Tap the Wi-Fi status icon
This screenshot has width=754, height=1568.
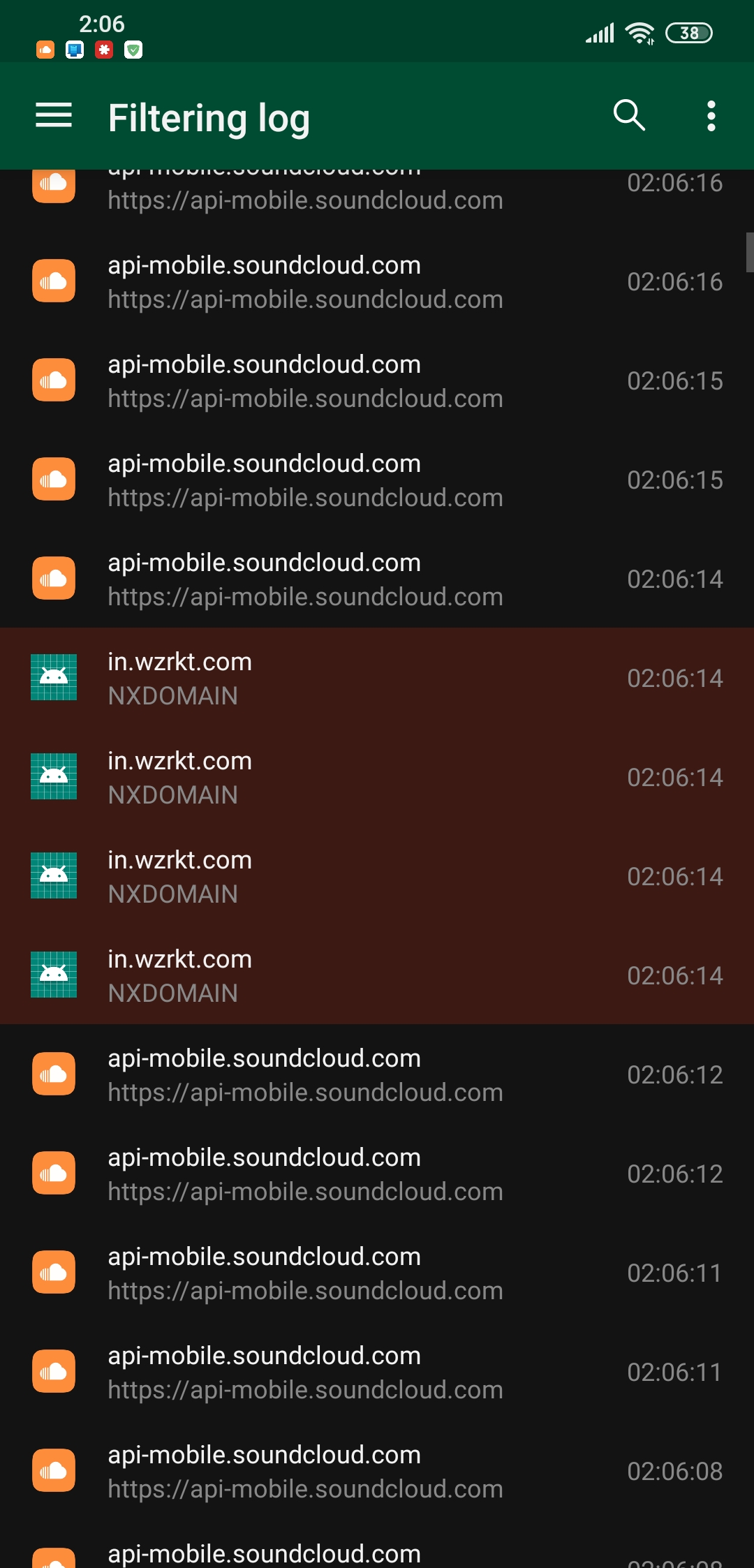640,31
